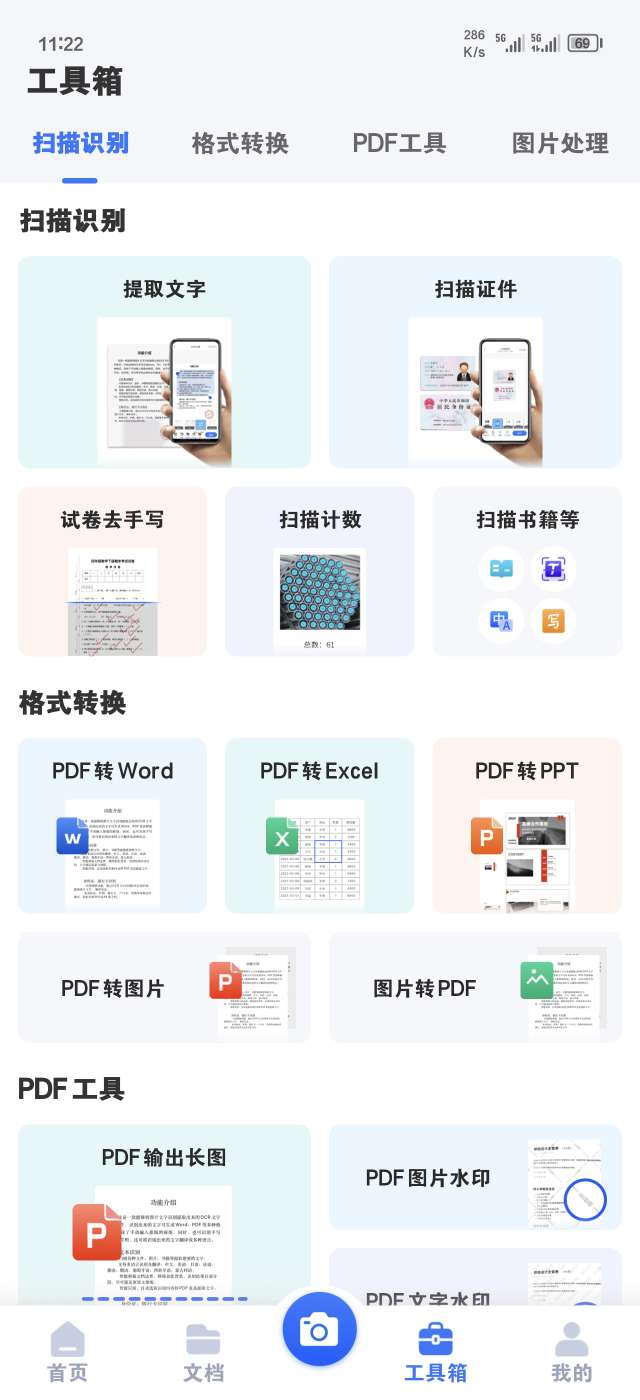Choose PDF转Word conversion
This screenshot has height=1400, width=640.
[112, 825]
